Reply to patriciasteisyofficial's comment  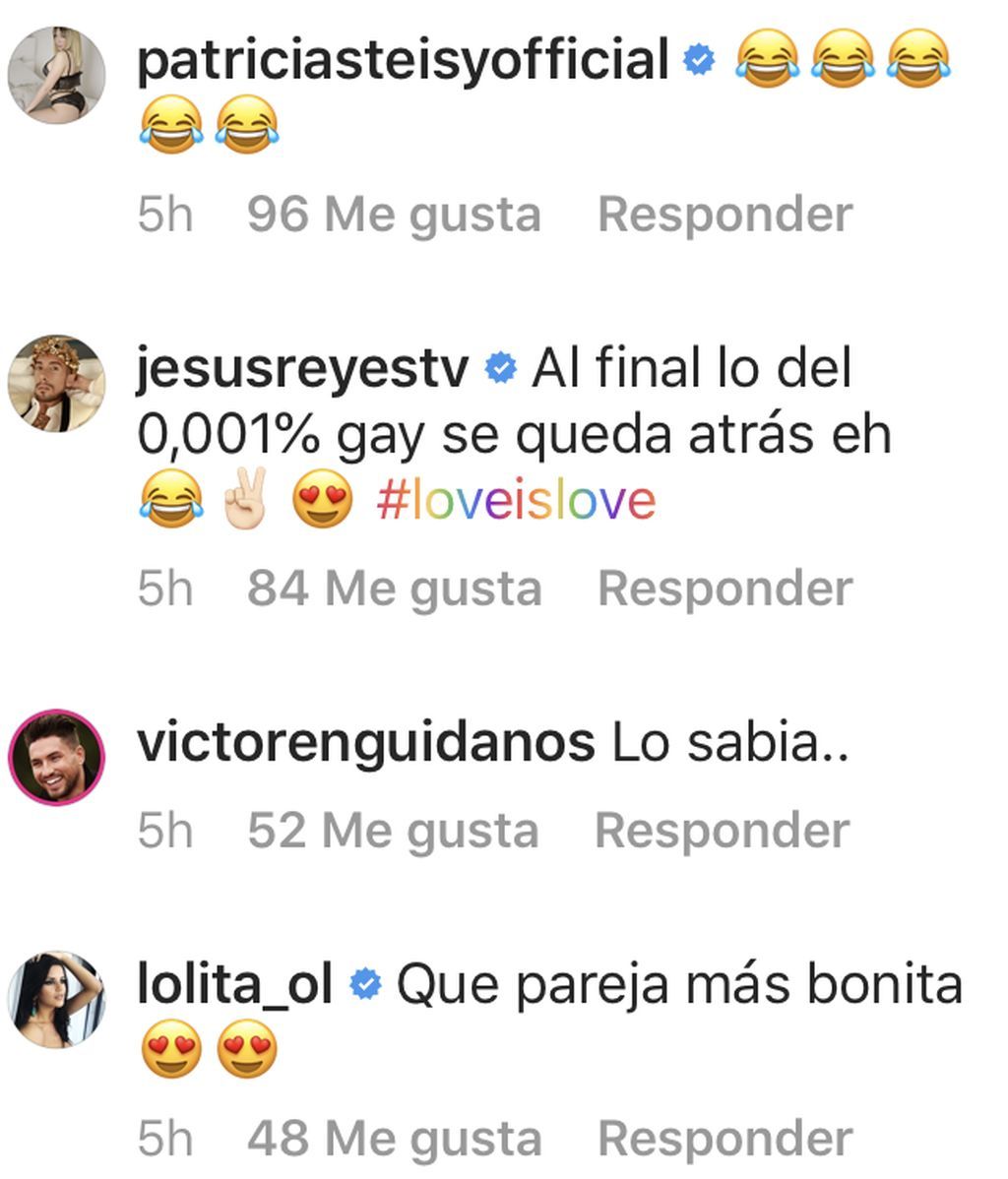(724, 215)
